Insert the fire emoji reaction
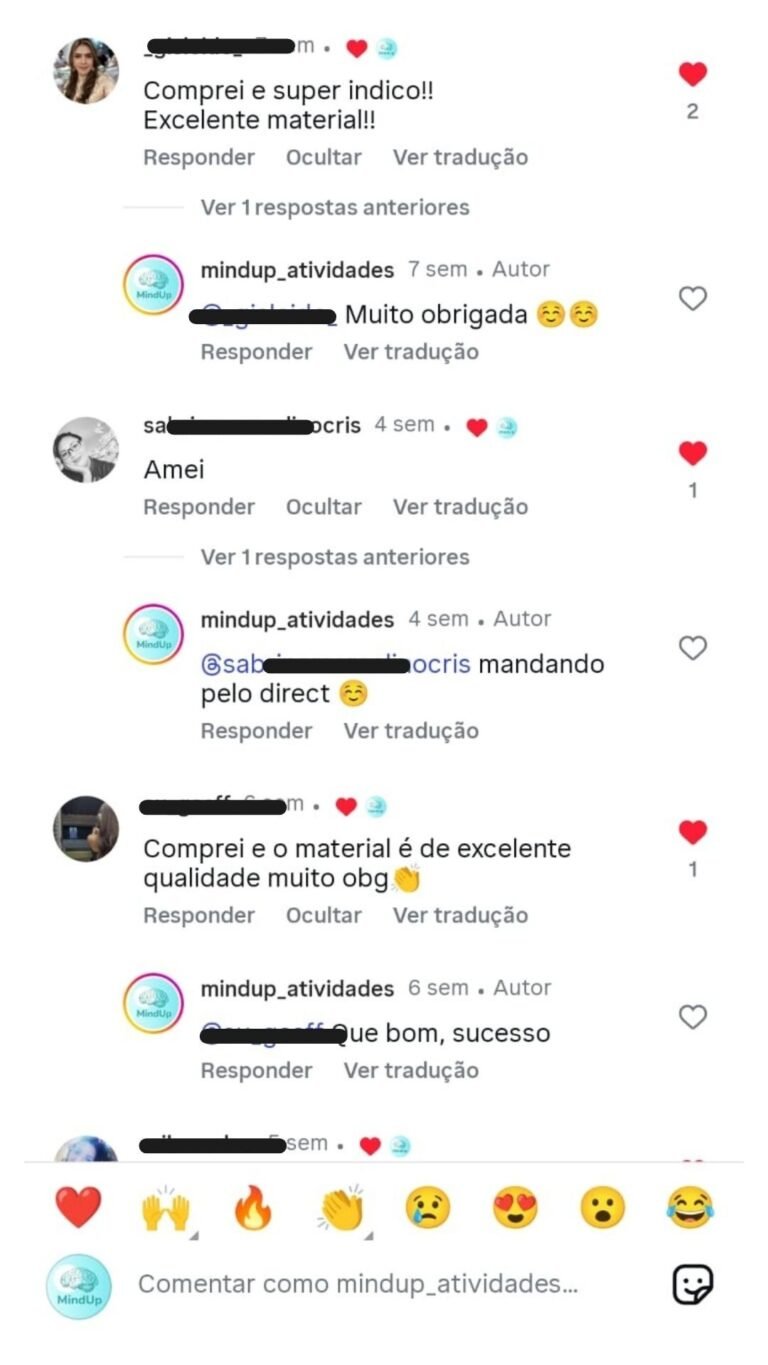The image size is (768, 1365). click(253, 1208)
